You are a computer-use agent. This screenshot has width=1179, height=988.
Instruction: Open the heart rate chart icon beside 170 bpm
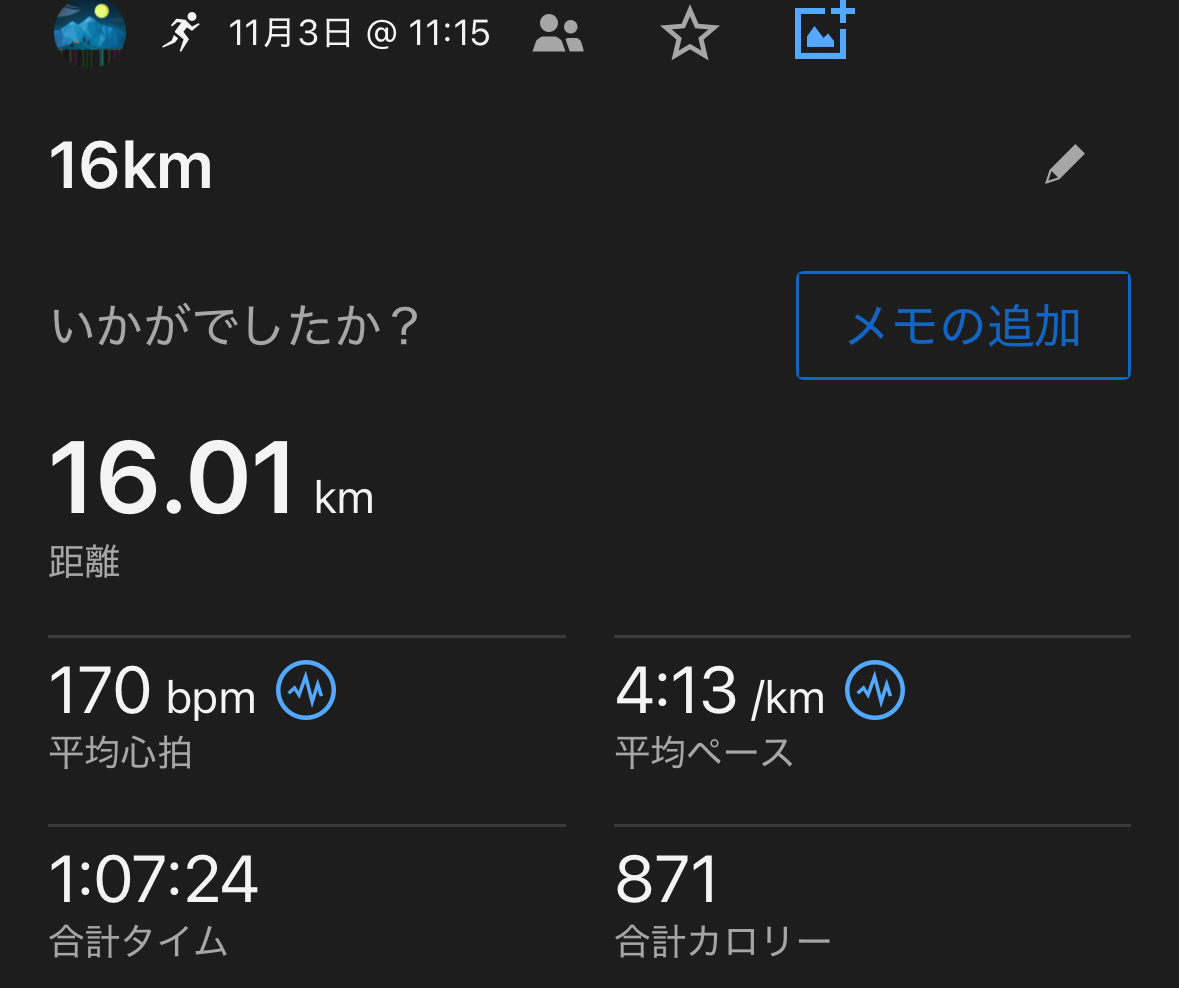click(306, 690)
